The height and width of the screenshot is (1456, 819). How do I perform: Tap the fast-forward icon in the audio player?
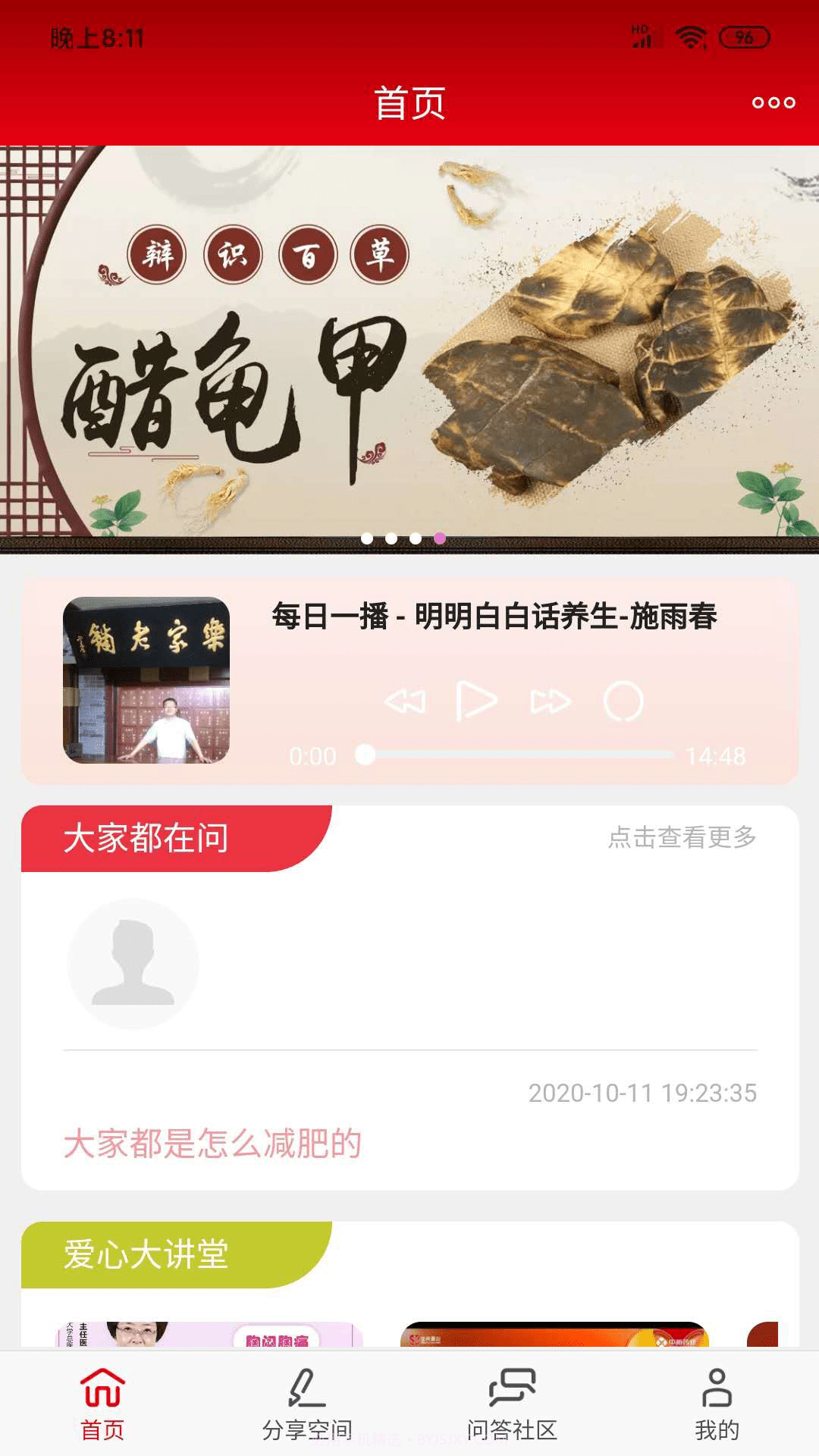(x=550, y=701)
